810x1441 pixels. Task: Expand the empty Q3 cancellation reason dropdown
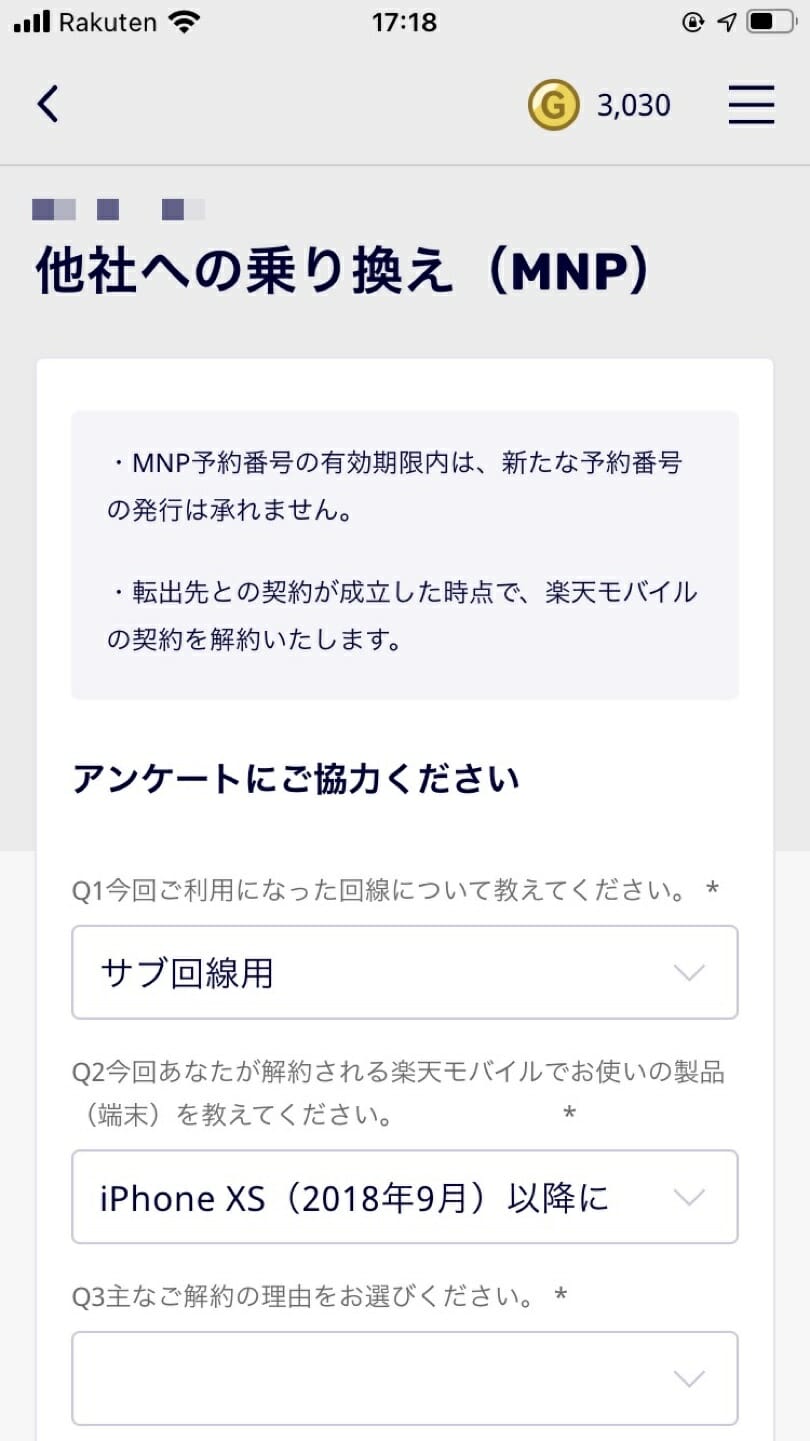point(404,1378)
